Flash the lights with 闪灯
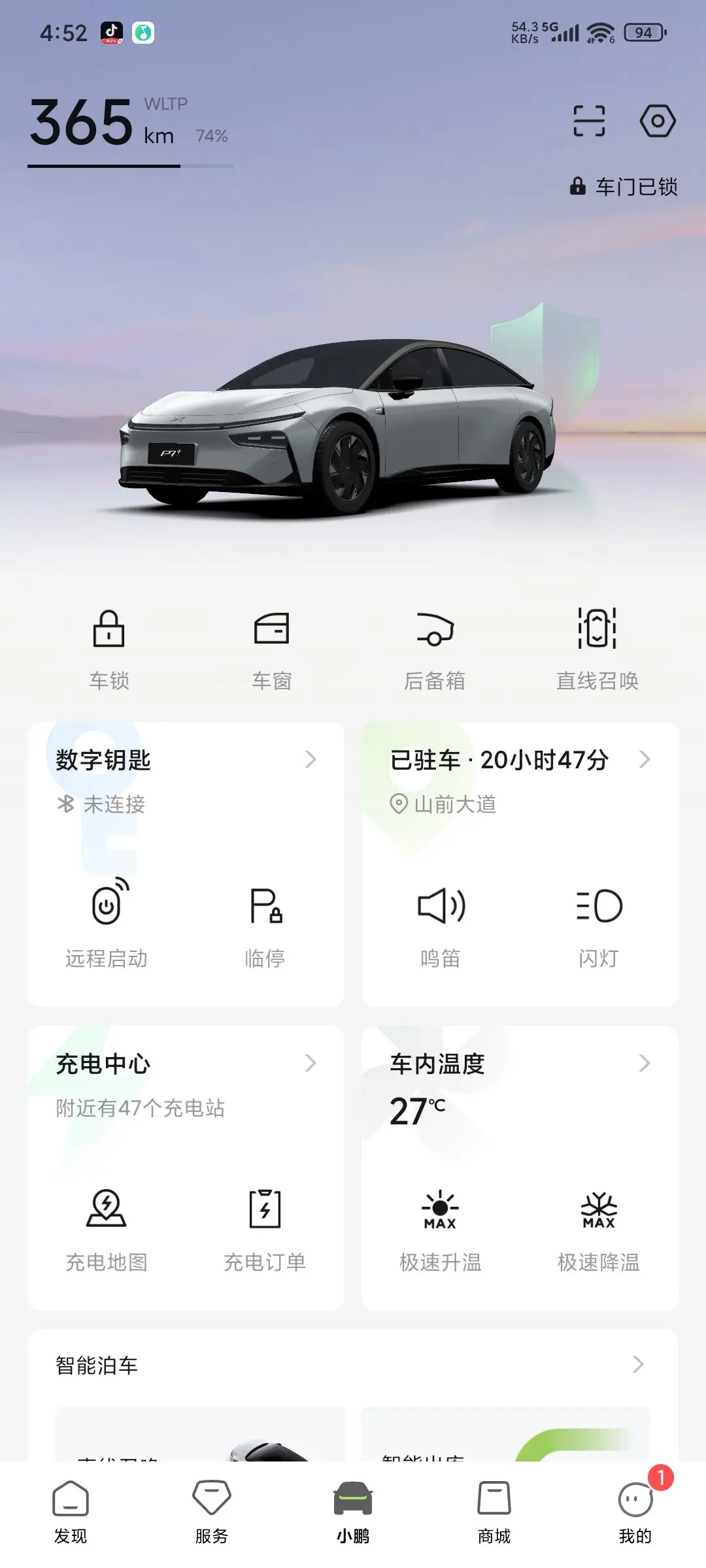Image resolution: width=706 pixels, height=1568 pixels. point(599,923)
